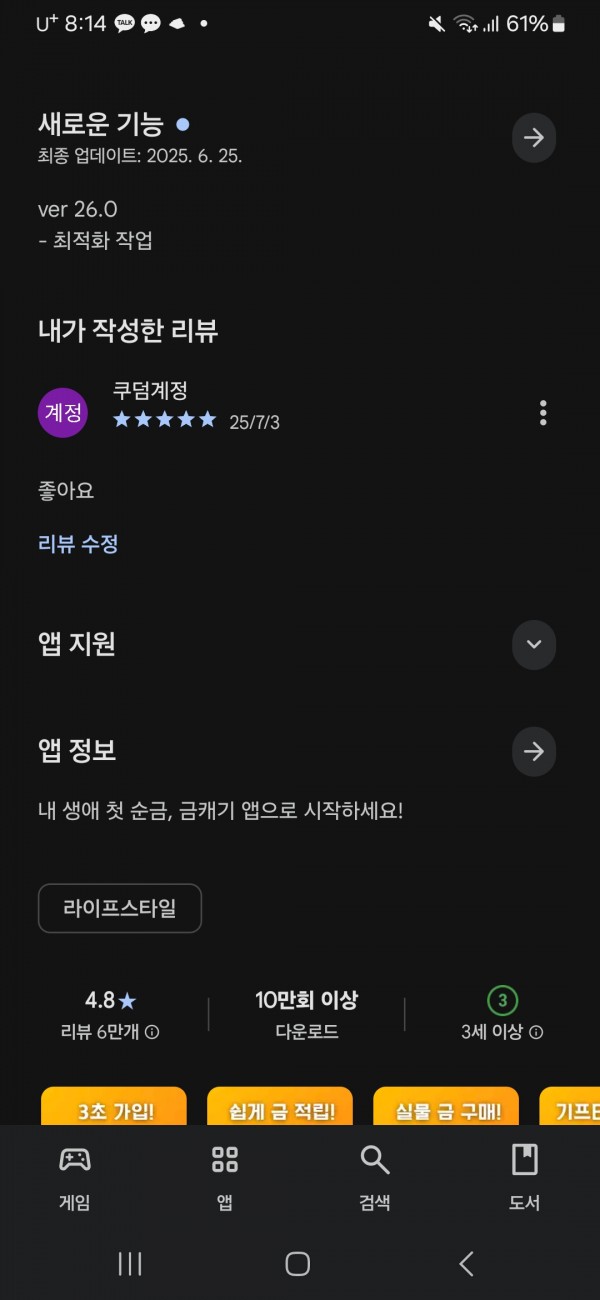Expand the 앱 지원 section
This screenshot has height=1300, width=600.
(534, 644)
